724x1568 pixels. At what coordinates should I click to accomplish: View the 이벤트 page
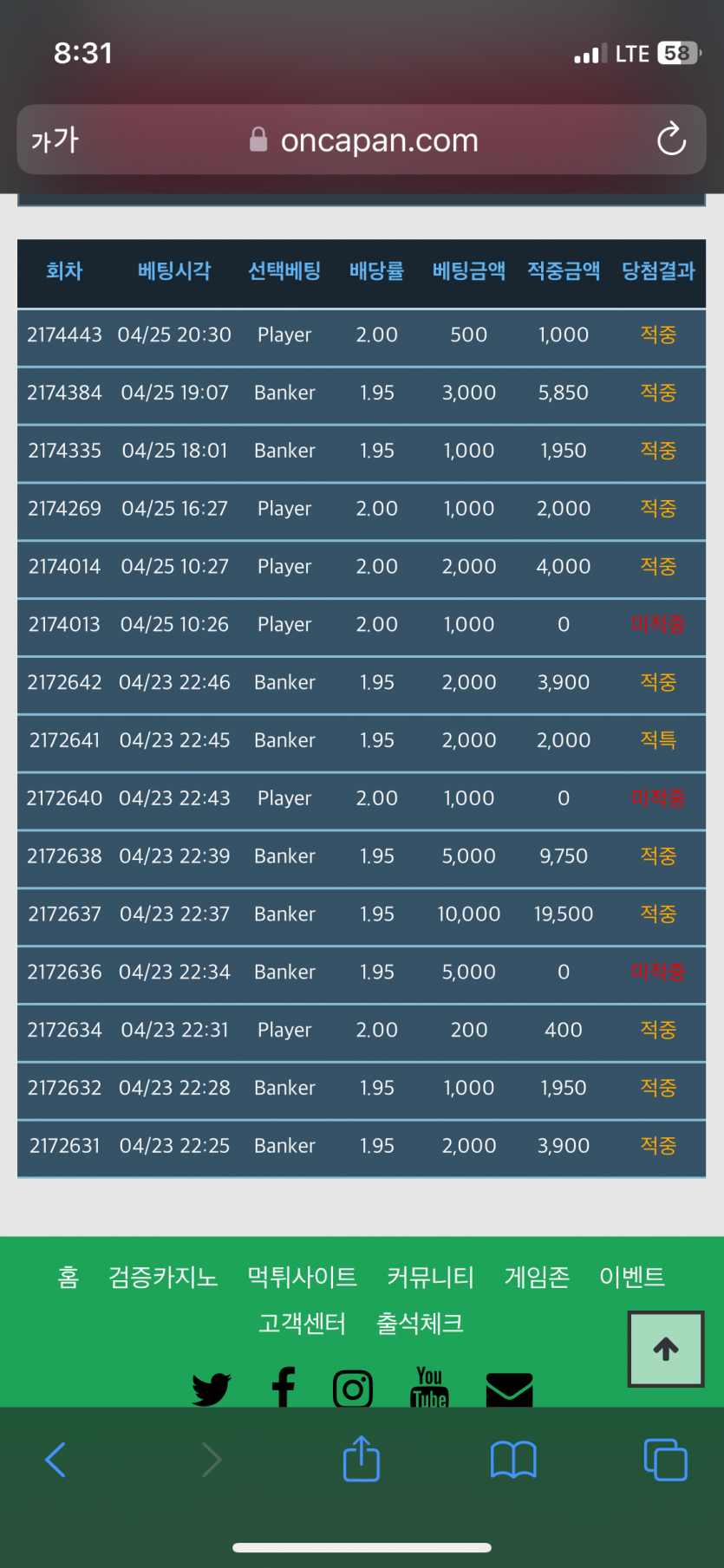pos(632,1277)
